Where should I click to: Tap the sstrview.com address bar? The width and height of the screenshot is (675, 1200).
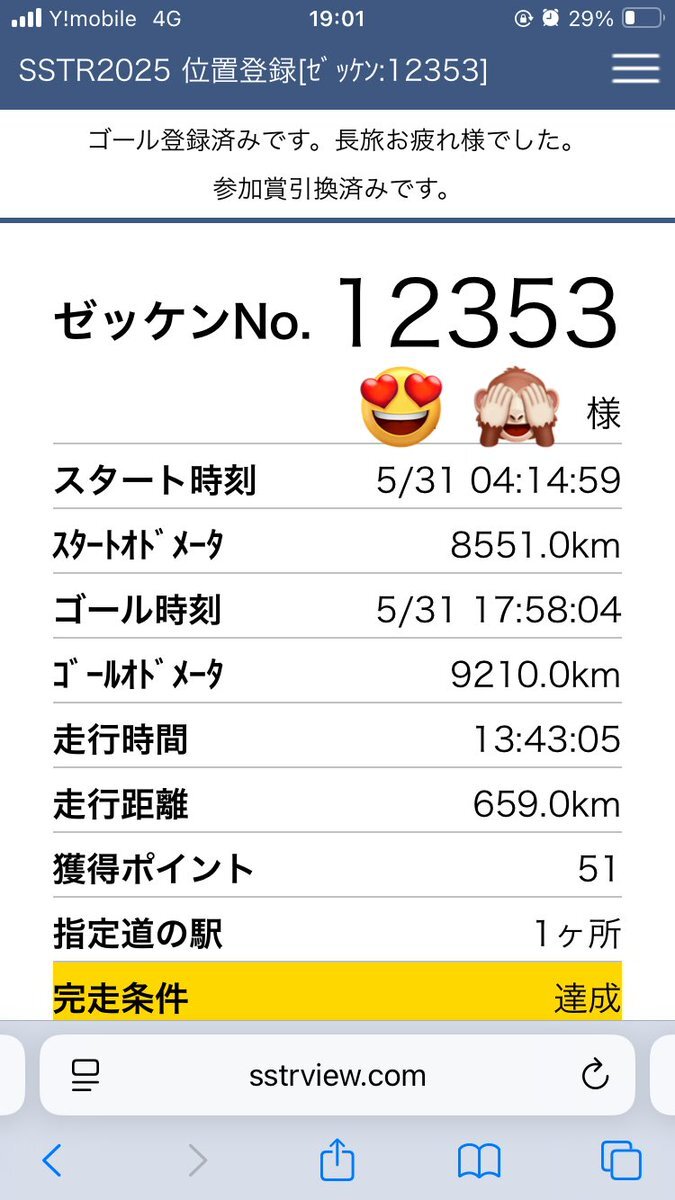pos(337,1075)
